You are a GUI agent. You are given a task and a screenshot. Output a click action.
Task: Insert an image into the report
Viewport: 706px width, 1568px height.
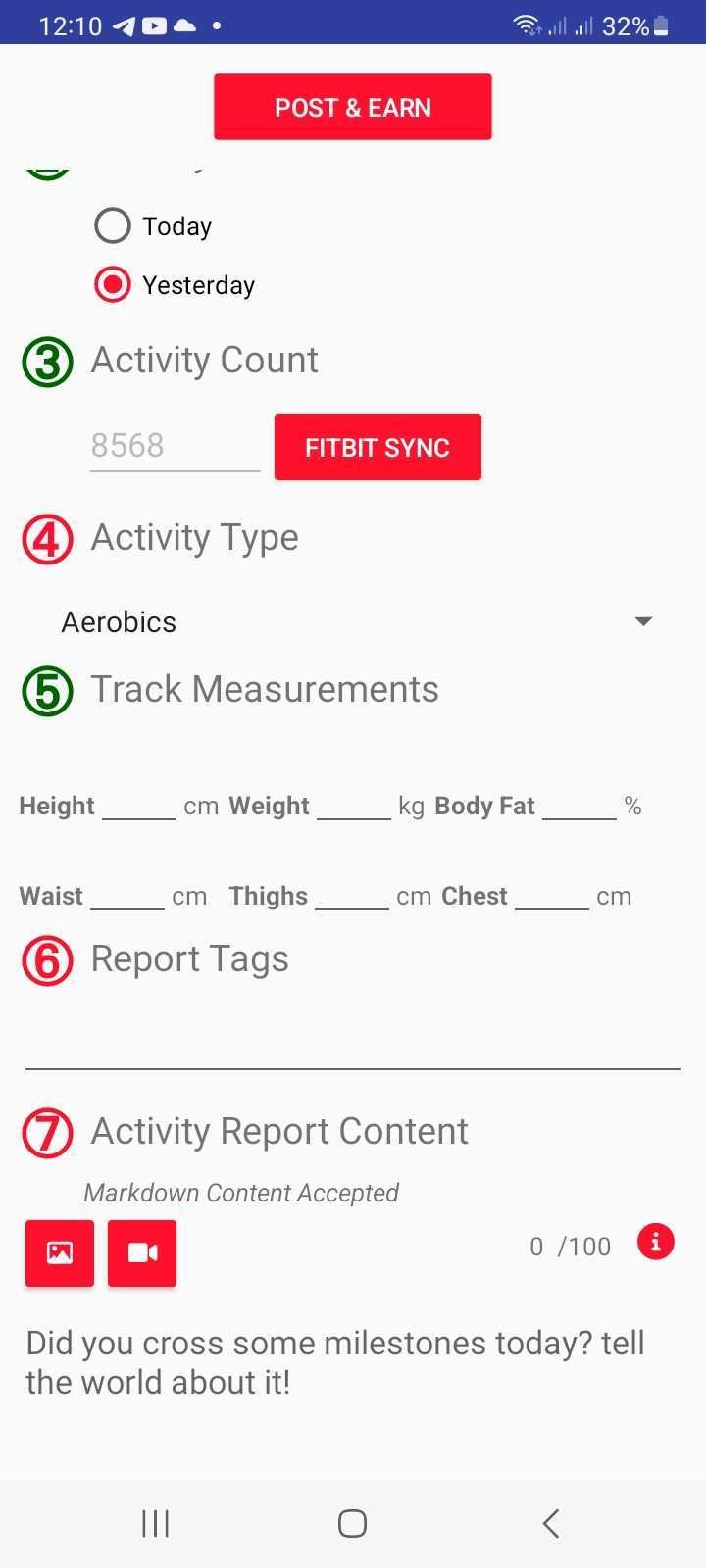(60, 1252)
